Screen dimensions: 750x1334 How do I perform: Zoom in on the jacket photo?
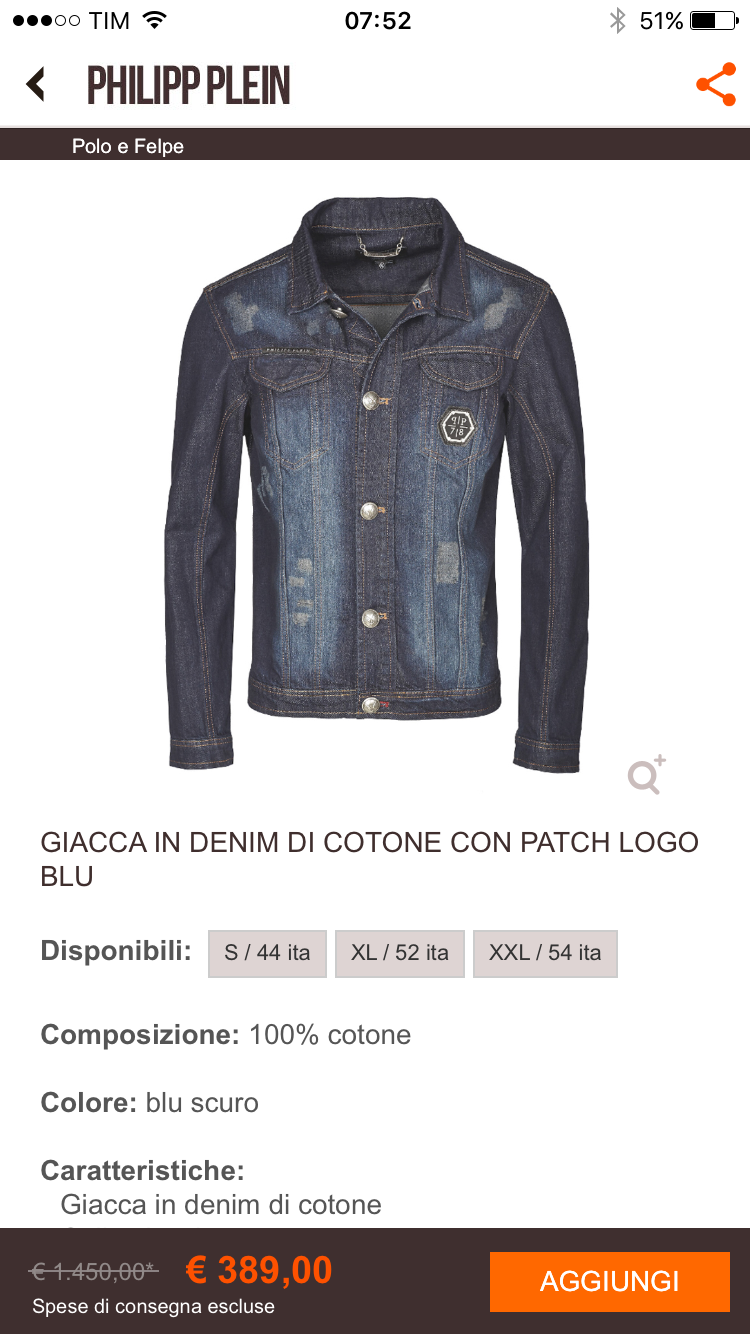[x=646, y=775]
